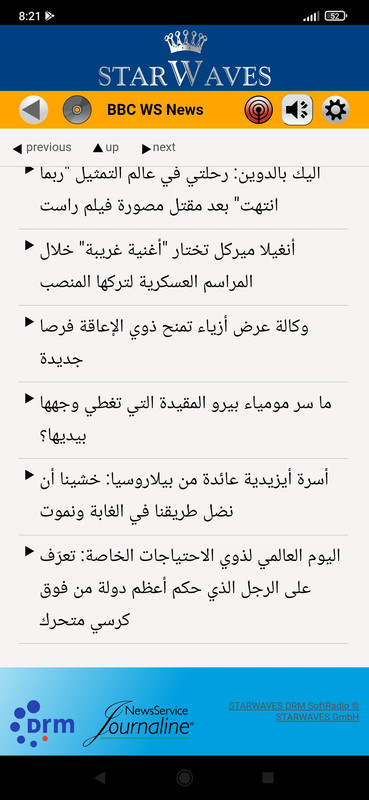
Task: Go to the next Journaline page
Action: pos(159,148)
